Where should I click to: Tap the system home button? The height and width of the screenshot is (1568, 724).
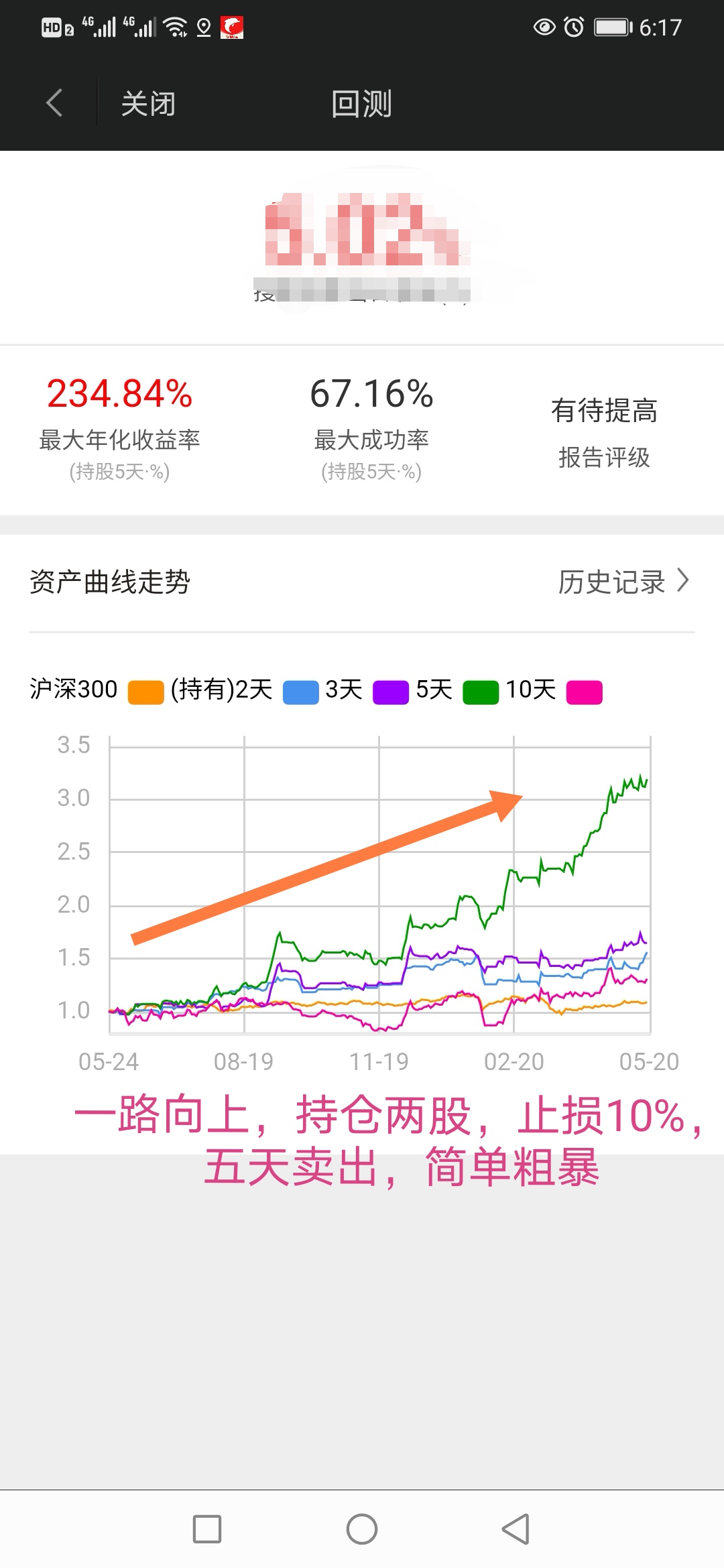click(x=362, y=1529)
